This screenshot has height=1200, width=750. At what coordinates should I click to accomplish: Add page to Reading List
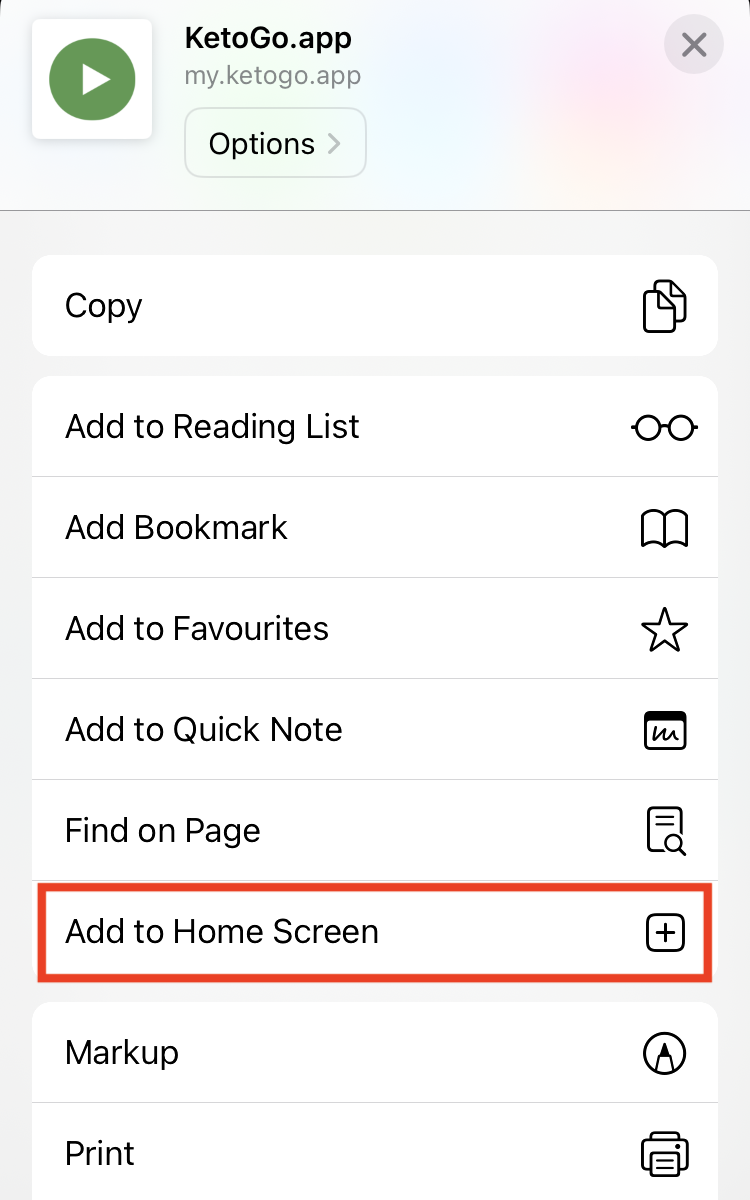[x=375, y=427]
